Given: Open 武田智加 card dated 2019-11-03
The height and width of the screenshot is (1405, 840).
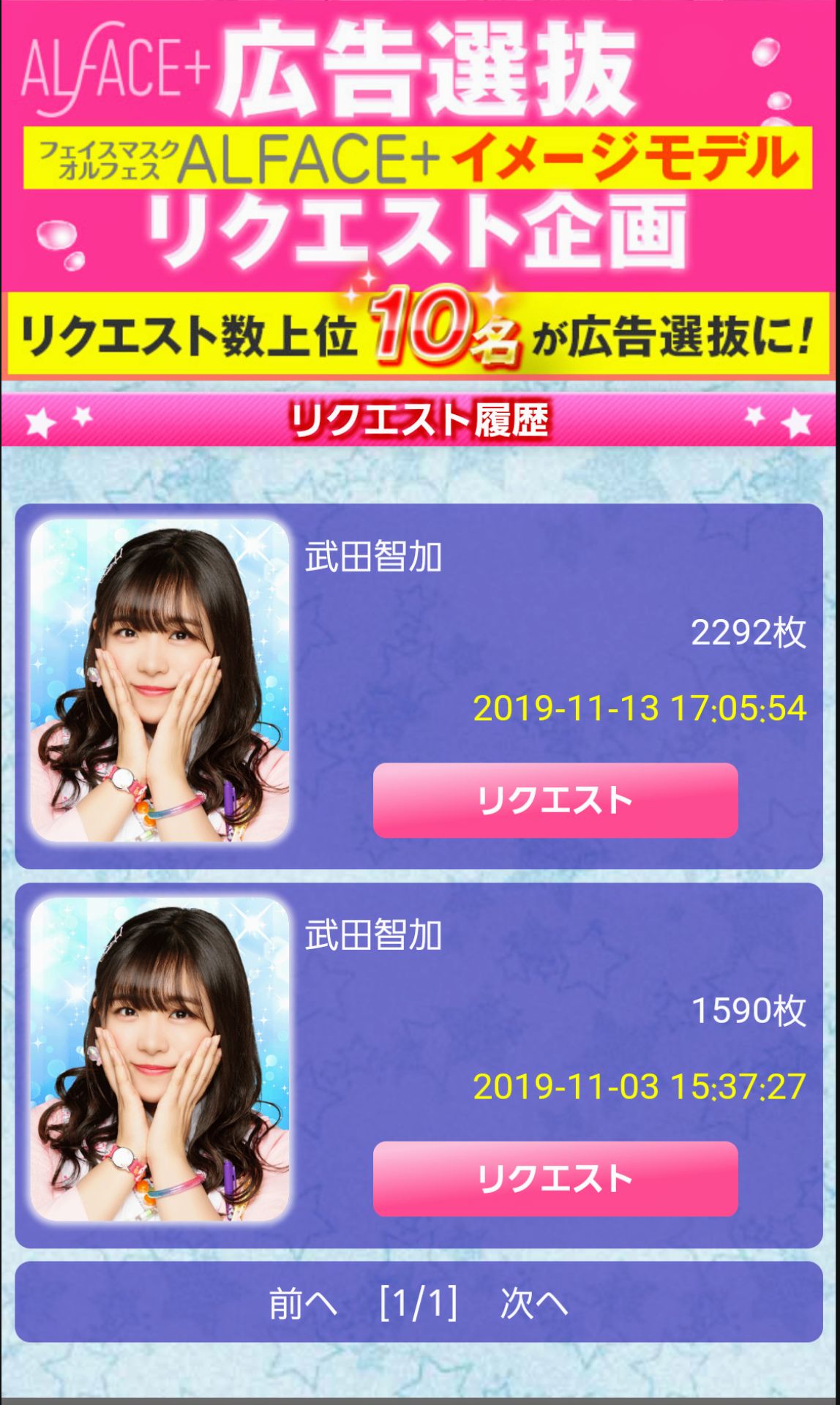Looking at the screenshot, I should click(x=160, y=1059).
